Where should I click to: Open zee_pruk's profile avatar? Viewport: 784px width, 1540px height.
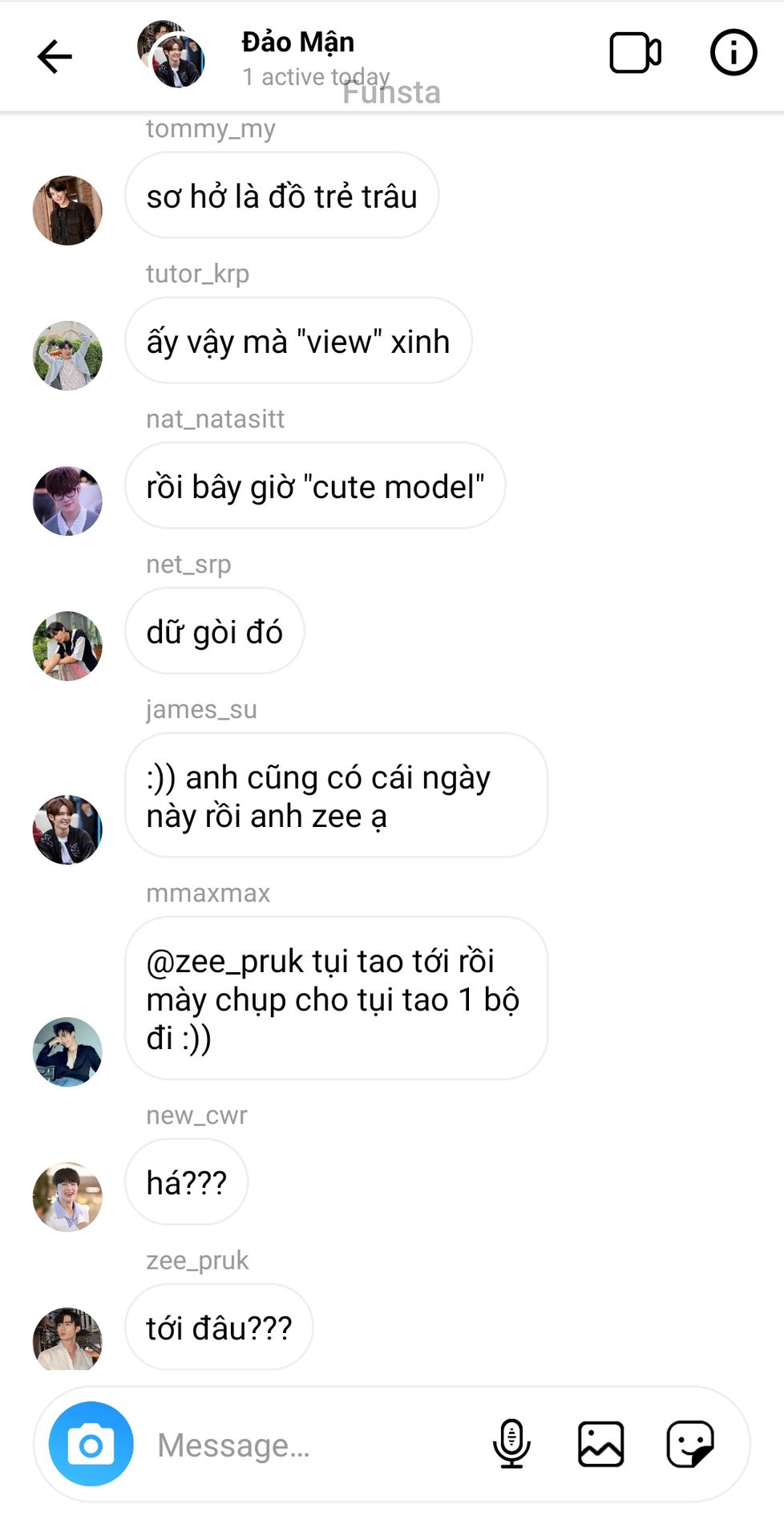pyautogui.click(x=67, y=1339)
